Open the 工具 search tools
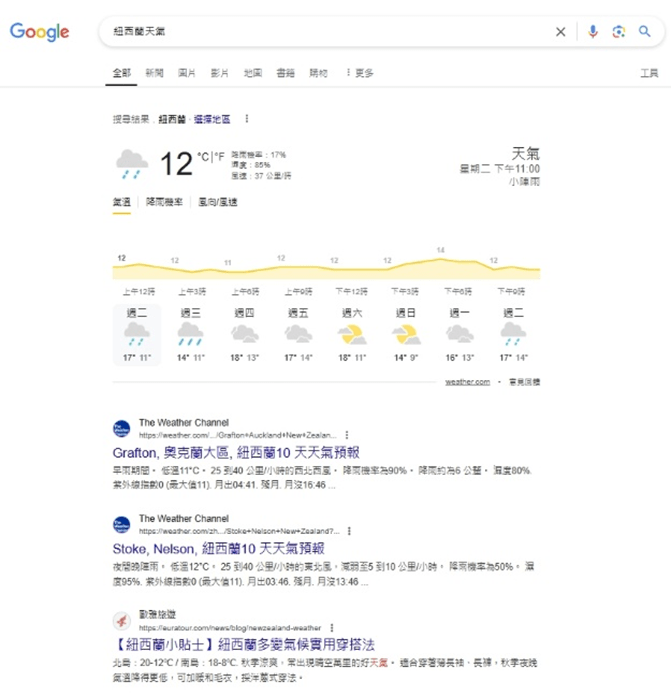Image resolution: width=671 pixels, height=696 pixels. pyautogui.click(x=649, y=73)
